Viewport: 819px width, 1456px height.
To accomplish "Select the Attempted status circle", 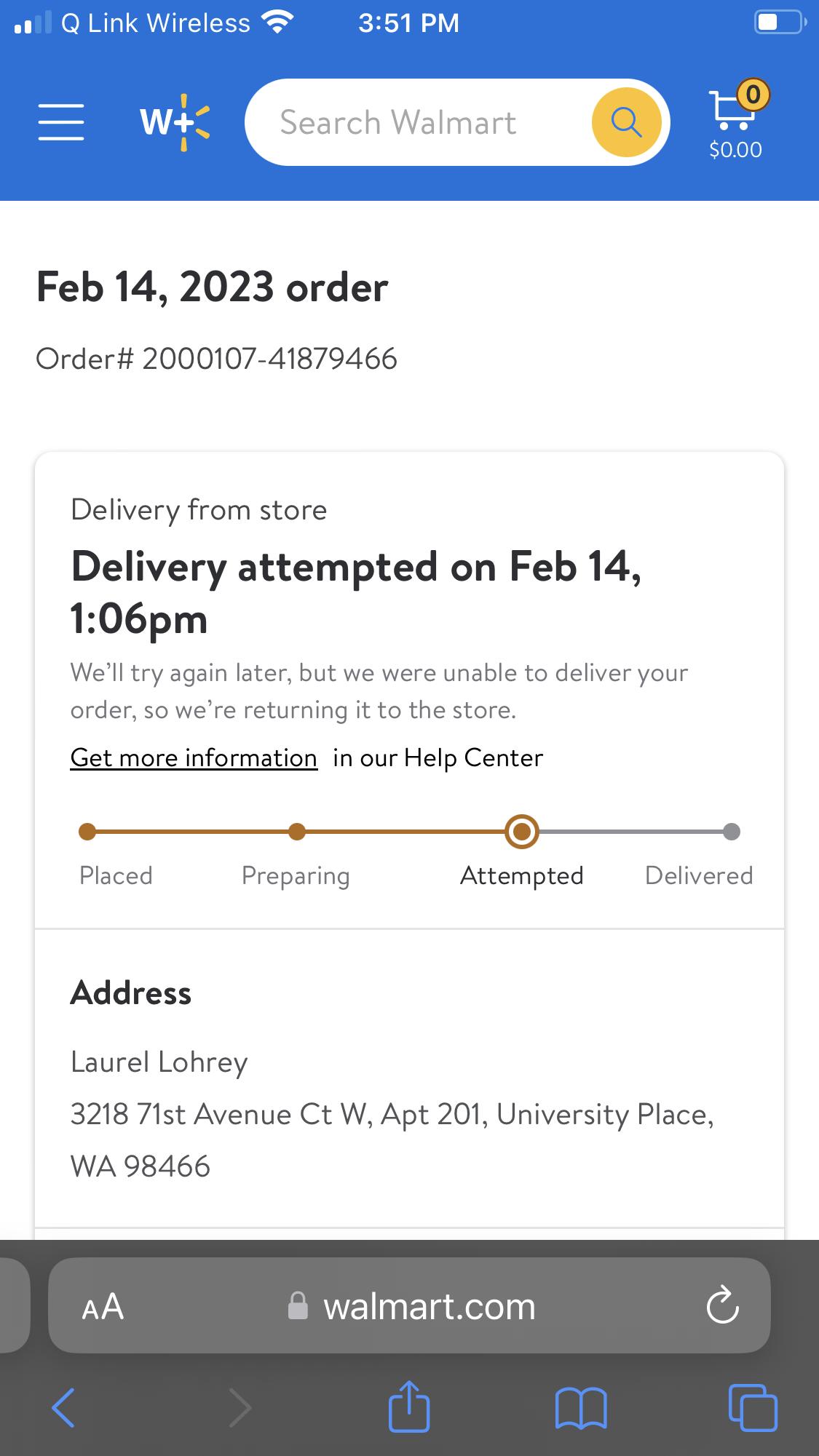I will pyautogui.click(x=521, y=831).
